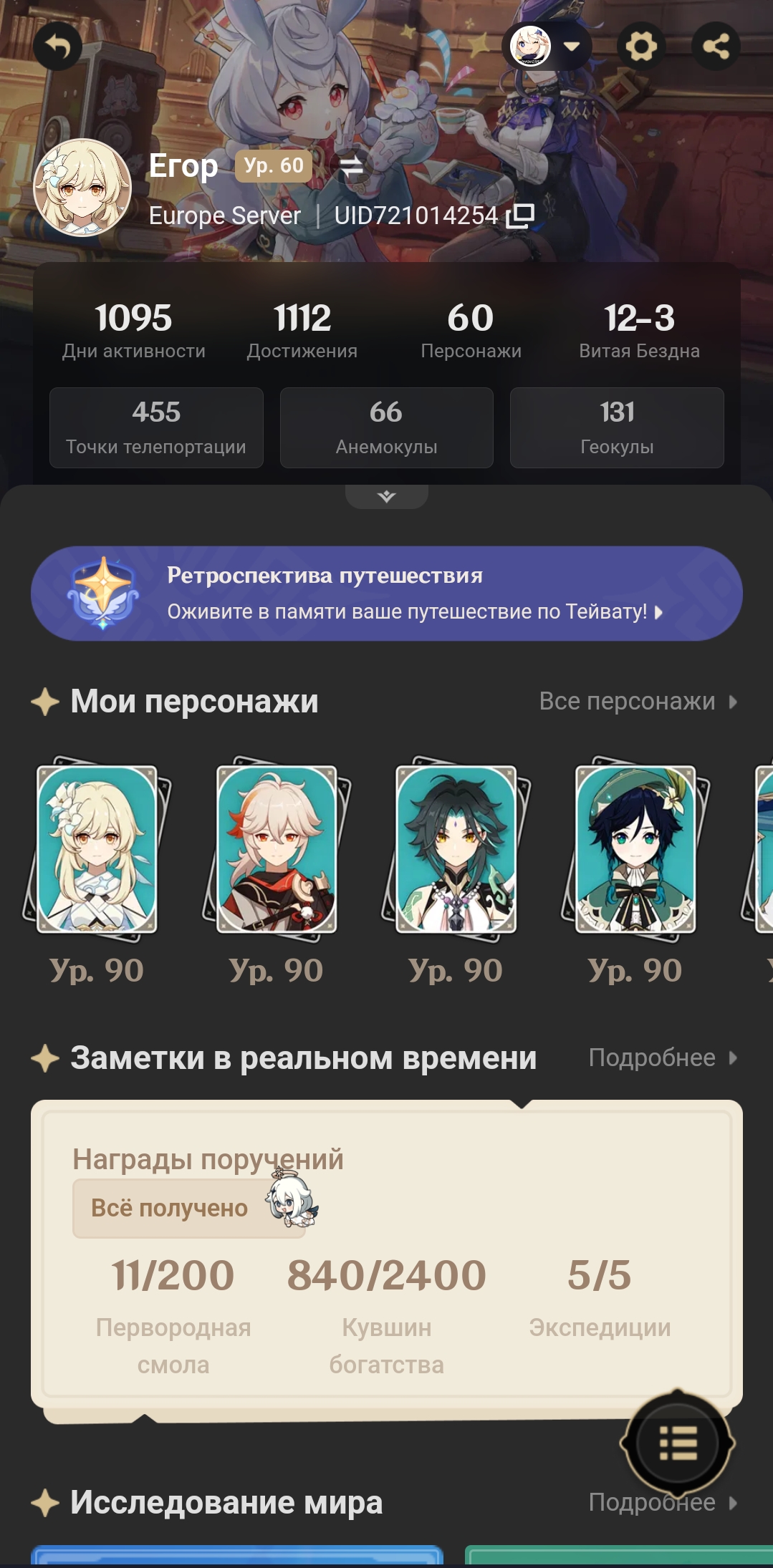773x1568 pixels.
Task: Open the Xiao character card
Action: (x=456, y=849)
